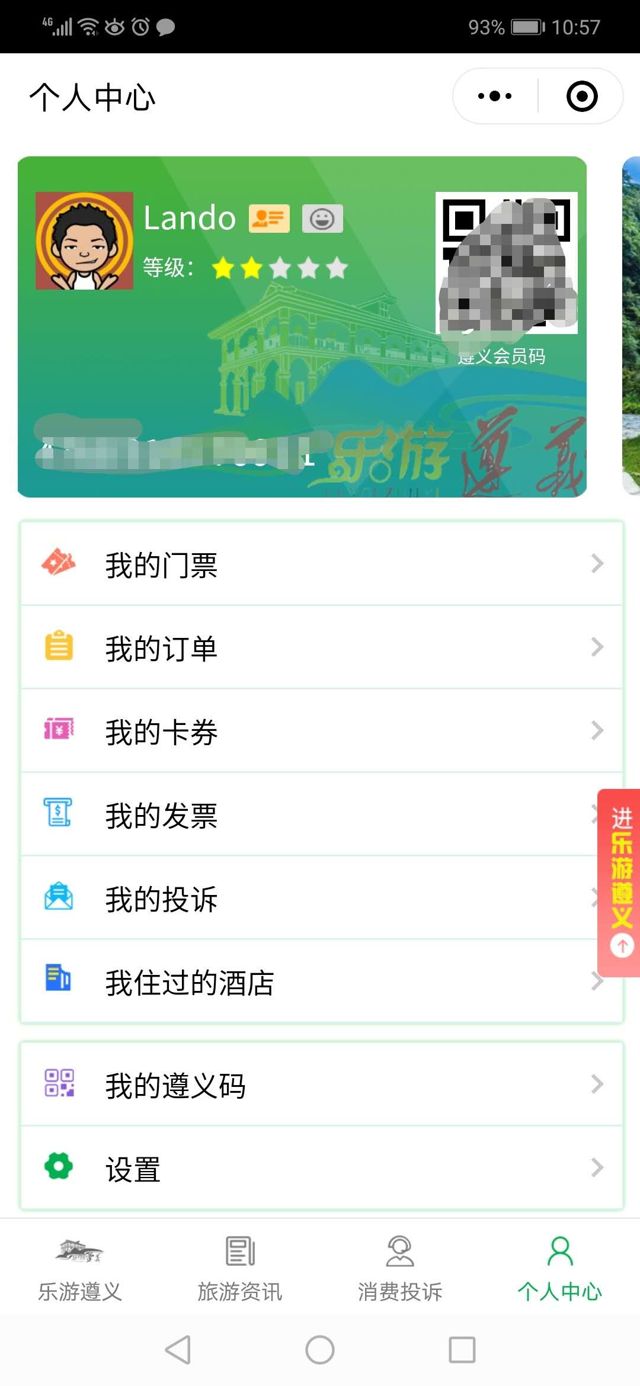640x1386 pixels.
Task: View 我的订单 orders
Action: [x=321, y=648]
